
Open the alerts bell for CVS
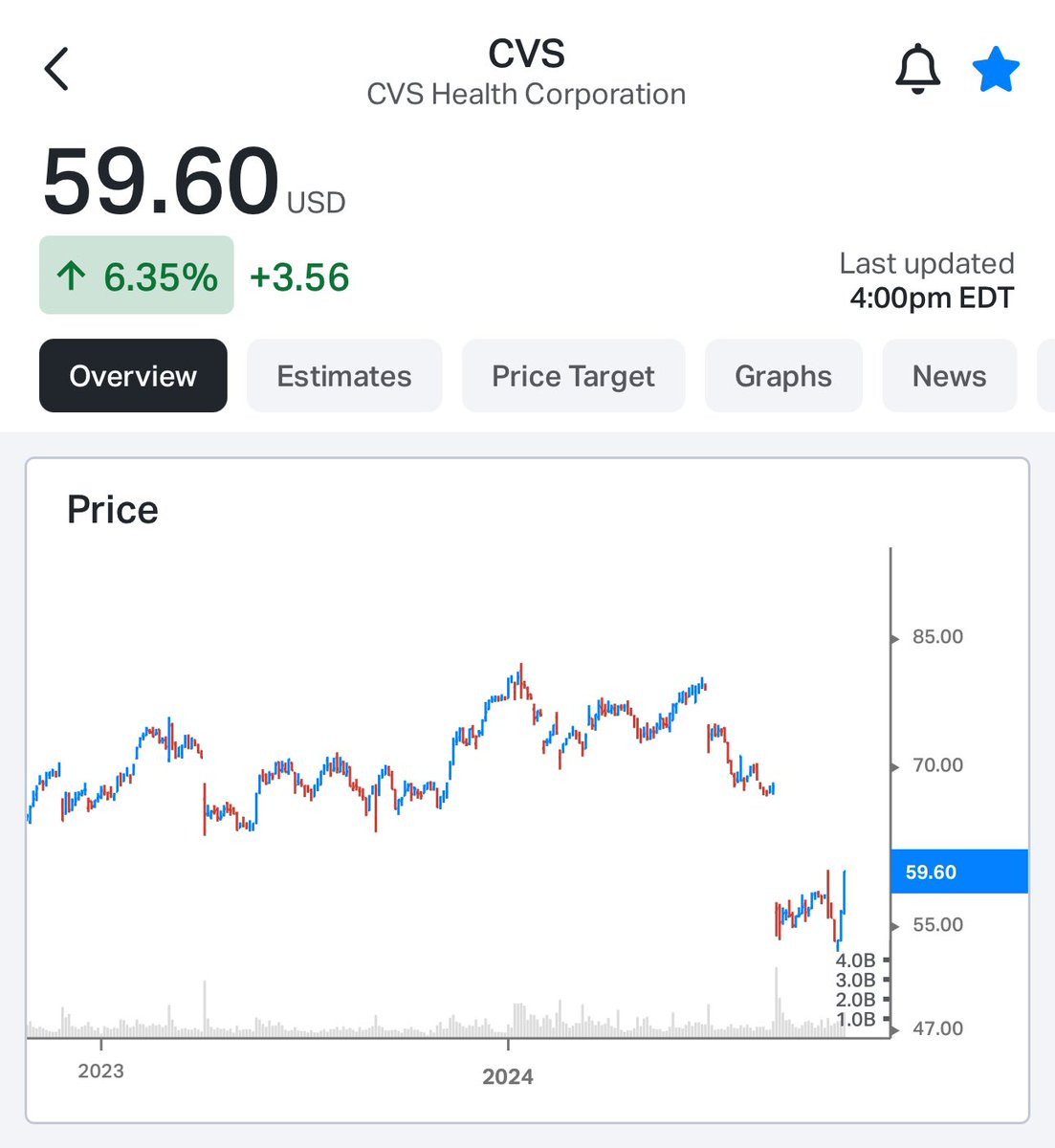click(917, 69)
